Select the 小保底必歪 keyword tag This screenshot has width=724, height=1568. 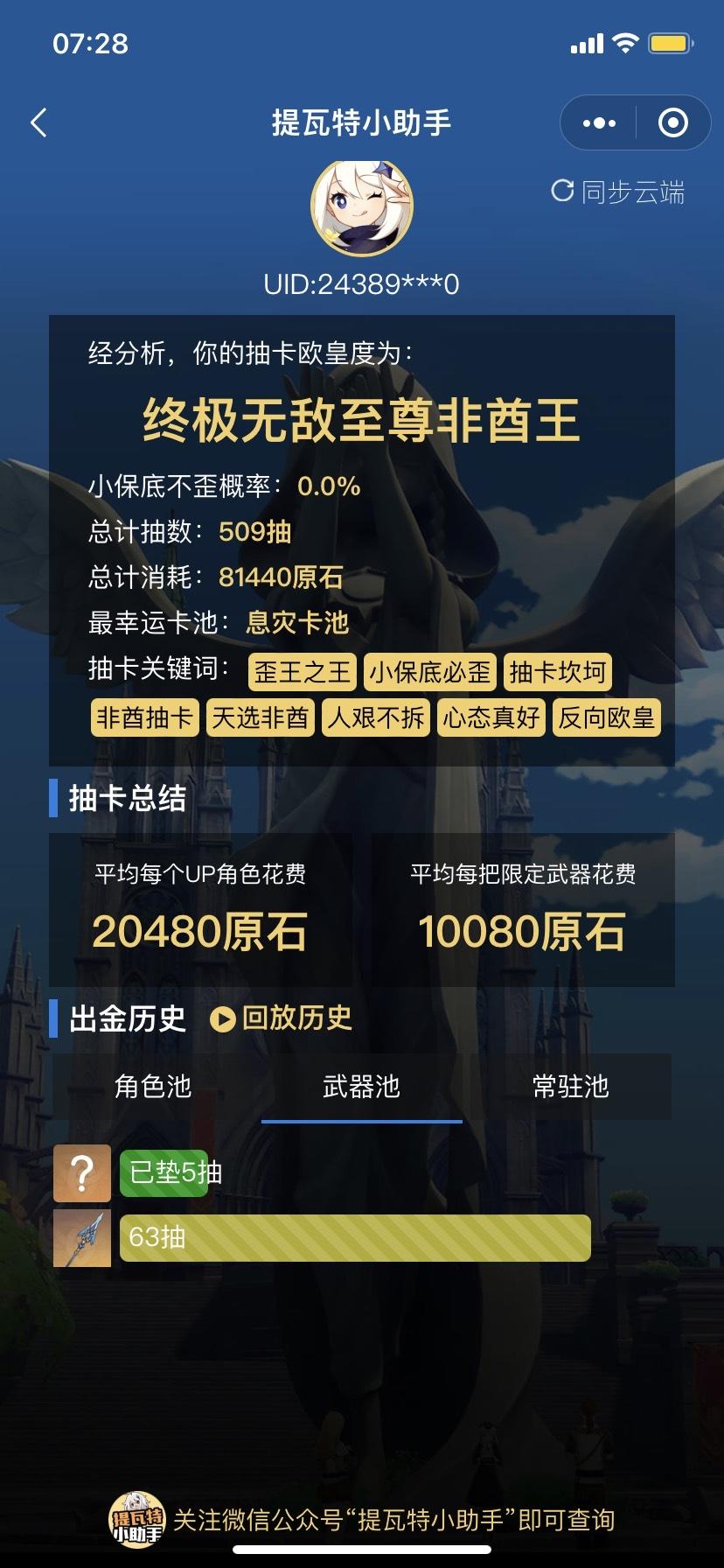(x=429, y=672)
